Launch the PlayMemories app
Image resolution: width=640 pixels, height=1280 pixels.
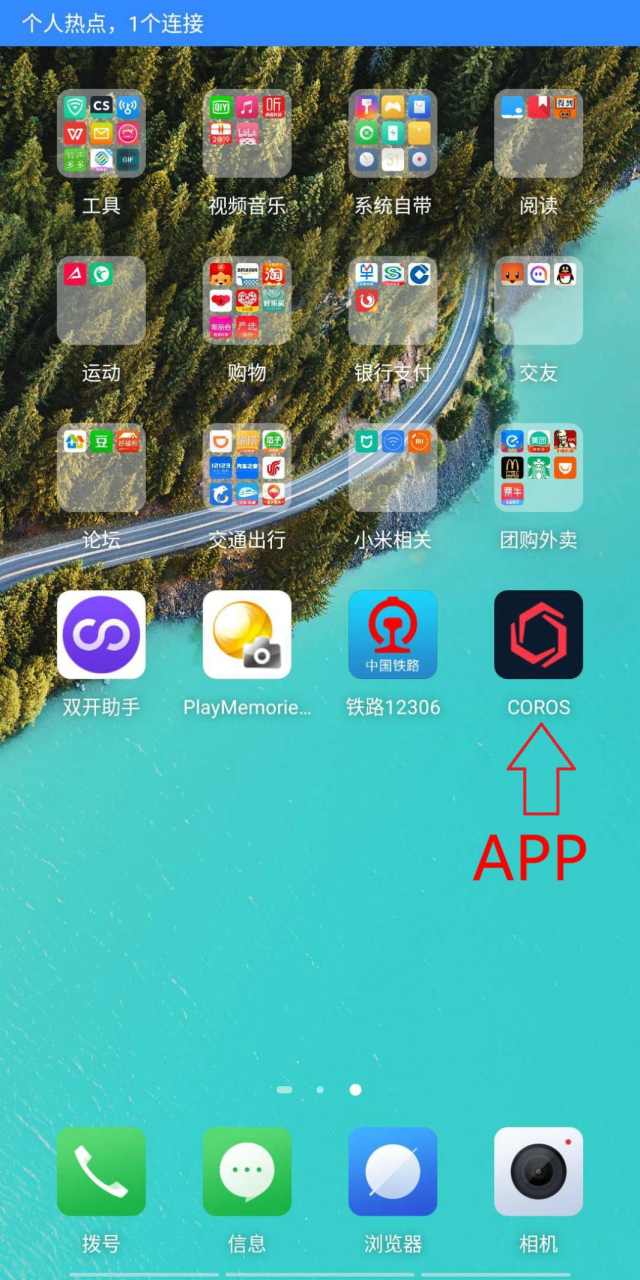pyautogui.click(x=247, y=635)
